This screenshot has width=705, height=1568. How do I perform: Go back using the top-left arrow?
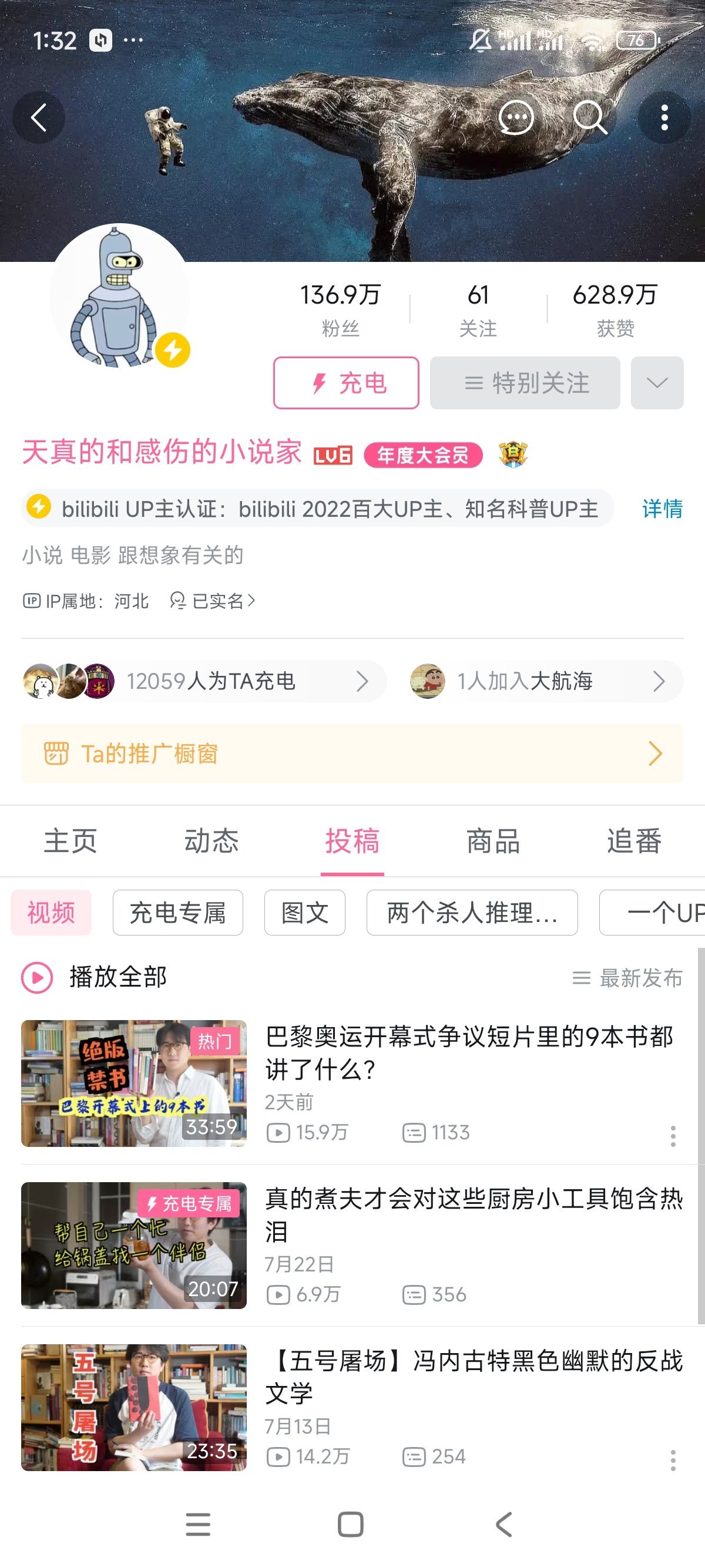click(39, 117)
